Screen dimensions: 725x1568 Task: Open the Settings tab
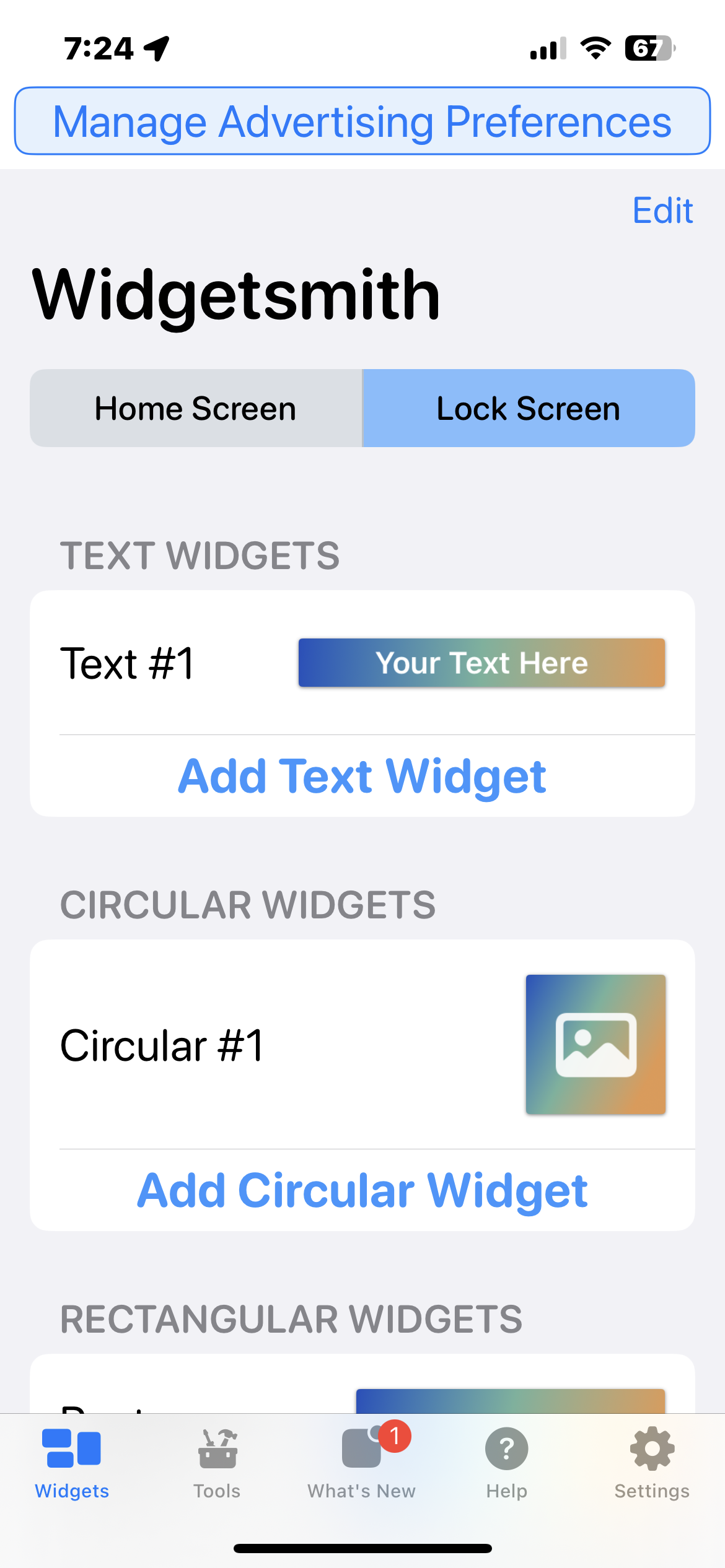(x=652, y=1463)
